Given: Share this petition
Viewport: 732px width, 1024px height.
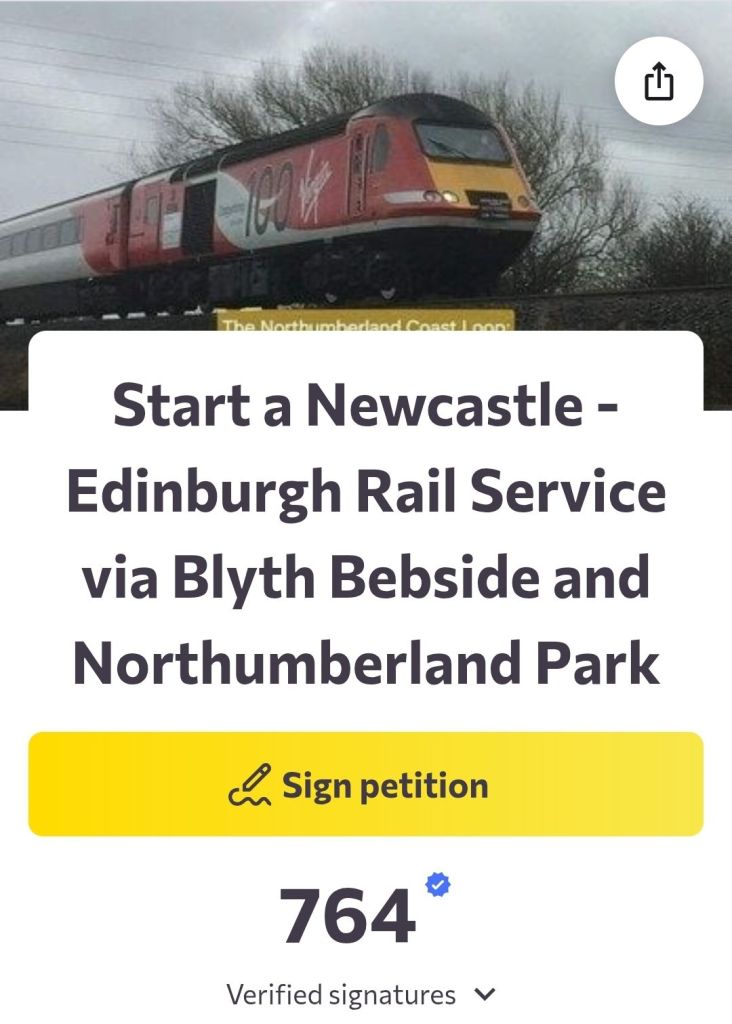Looking at the screenshot, I should tap(658, 82).
